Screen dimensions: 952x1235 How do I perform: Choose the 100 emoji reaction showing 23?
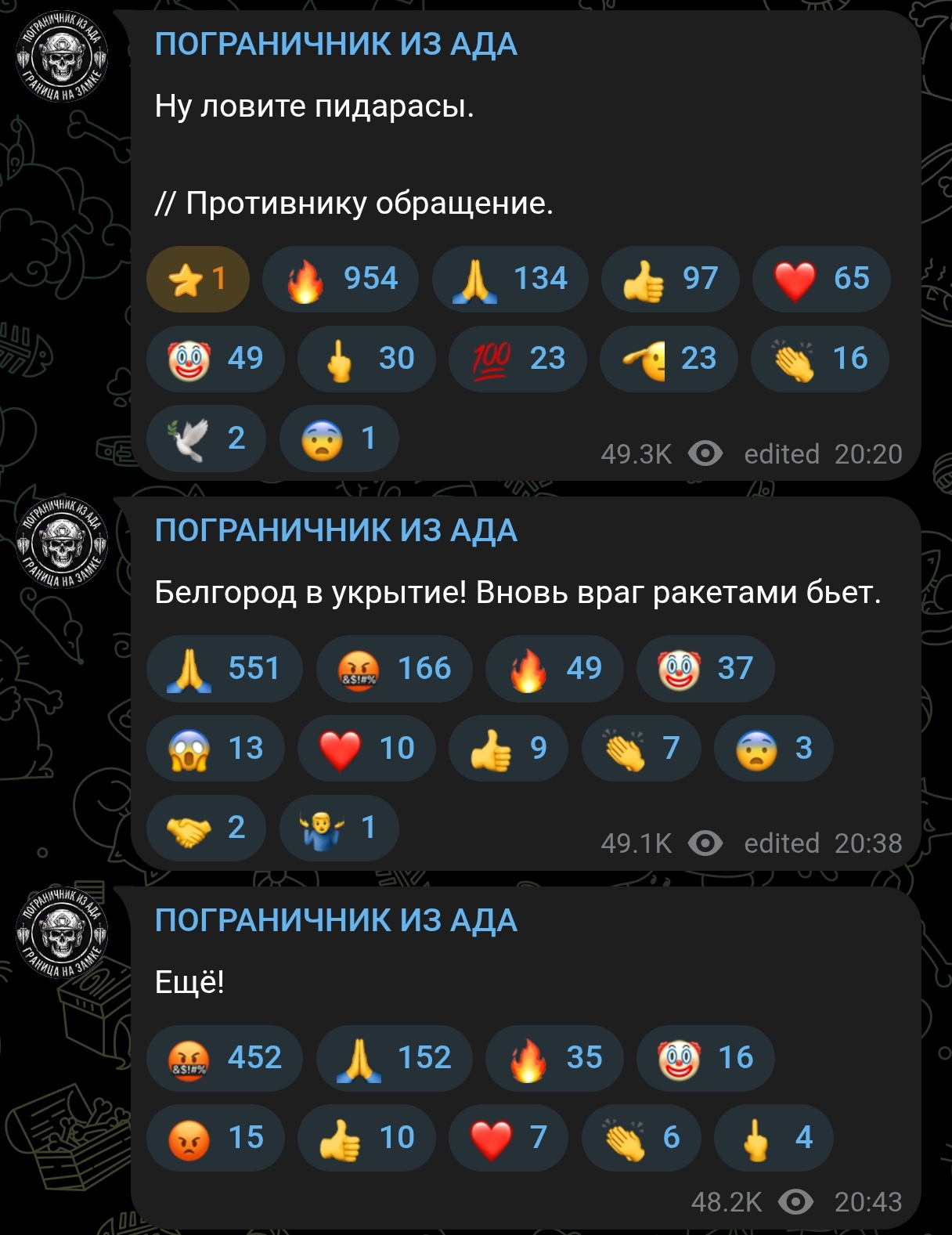(517, 359)
